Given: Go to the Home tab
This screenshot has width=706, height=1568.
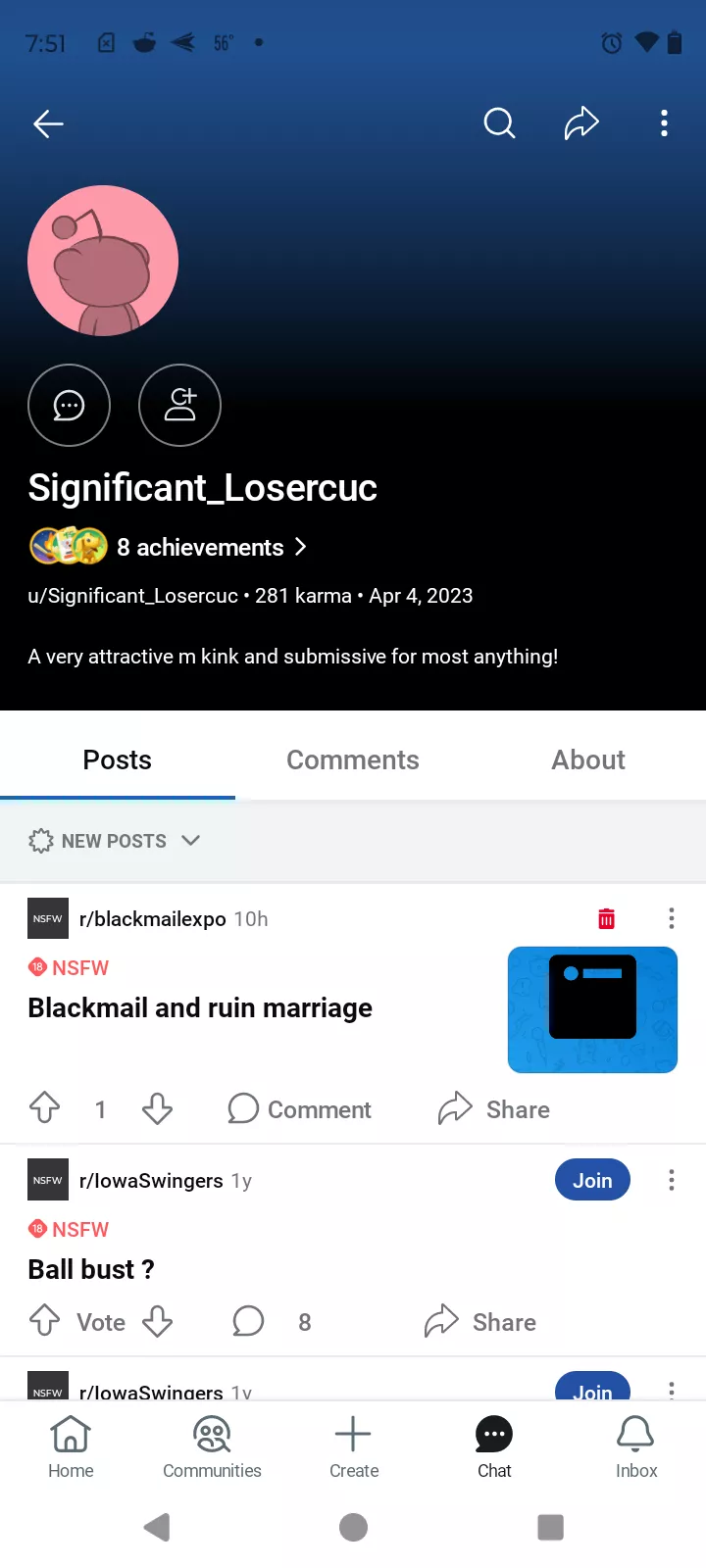Looking at the screenshot, I should point(71,1446).
